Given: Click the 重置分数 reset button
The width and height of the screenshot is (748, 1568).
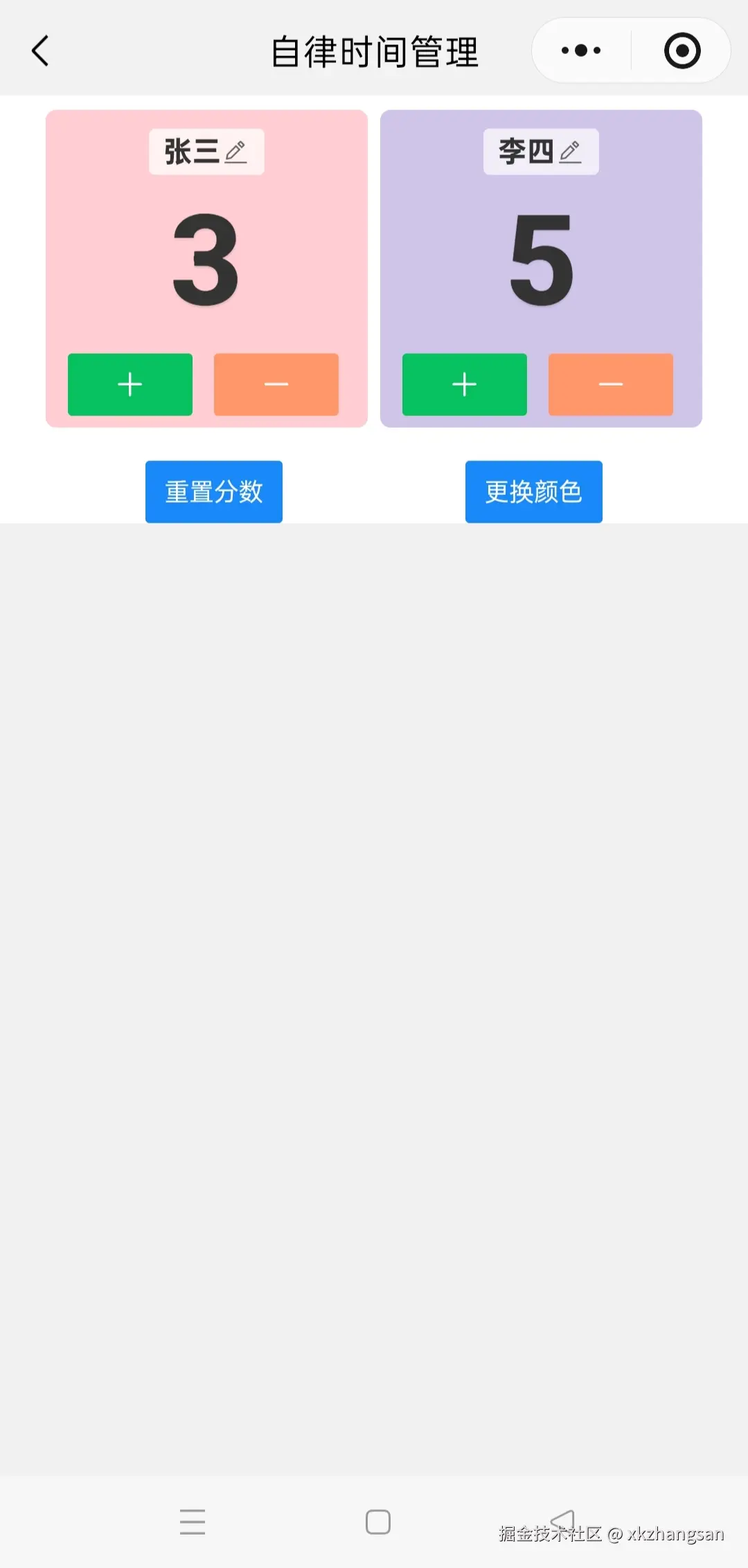Looking at the screenshot, I should pos(213,491).
